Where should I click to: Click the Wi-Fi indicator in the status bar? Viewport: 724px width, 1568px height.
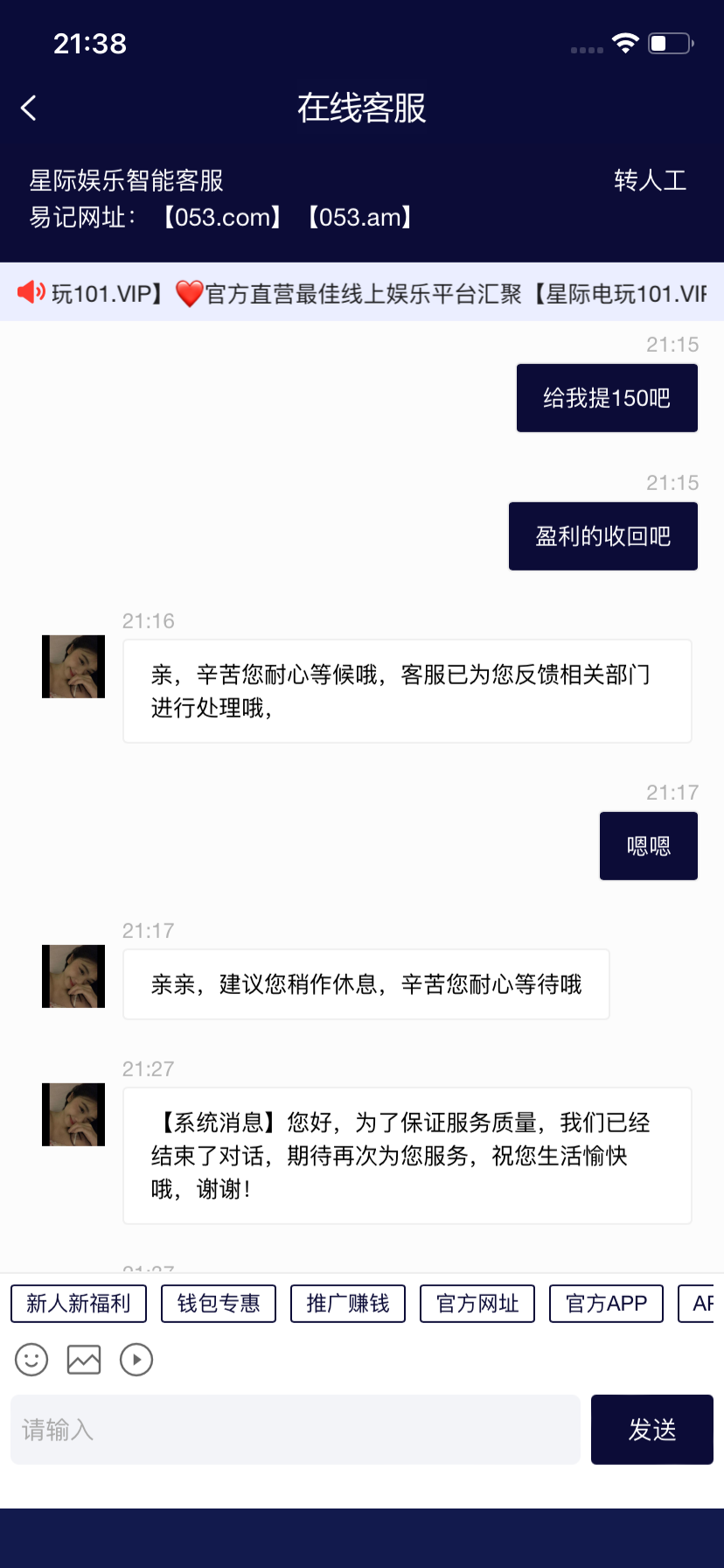tap(624, 44)
